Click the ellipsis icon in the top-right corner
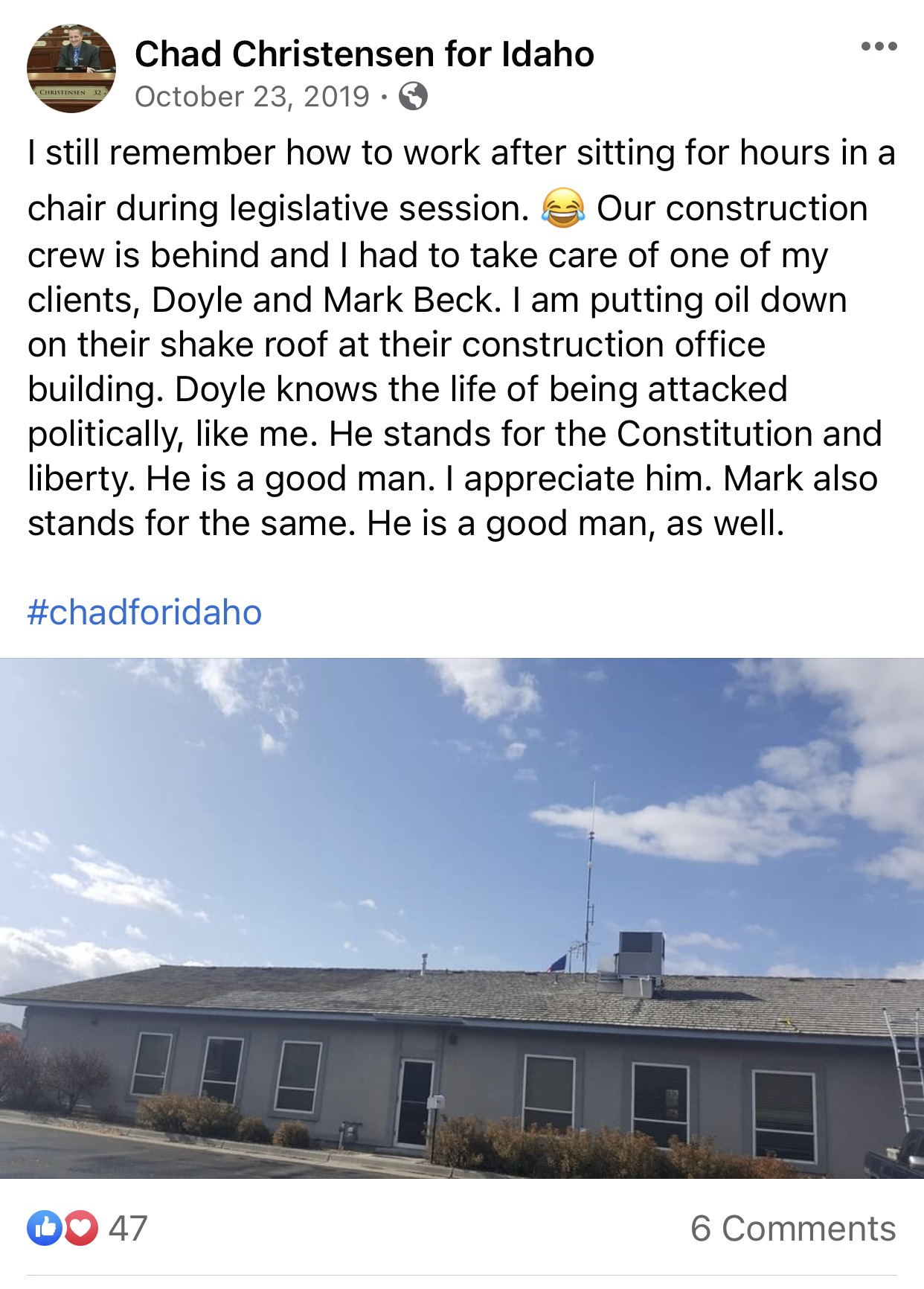924x1289 pixels. click(x=881, y=45)
